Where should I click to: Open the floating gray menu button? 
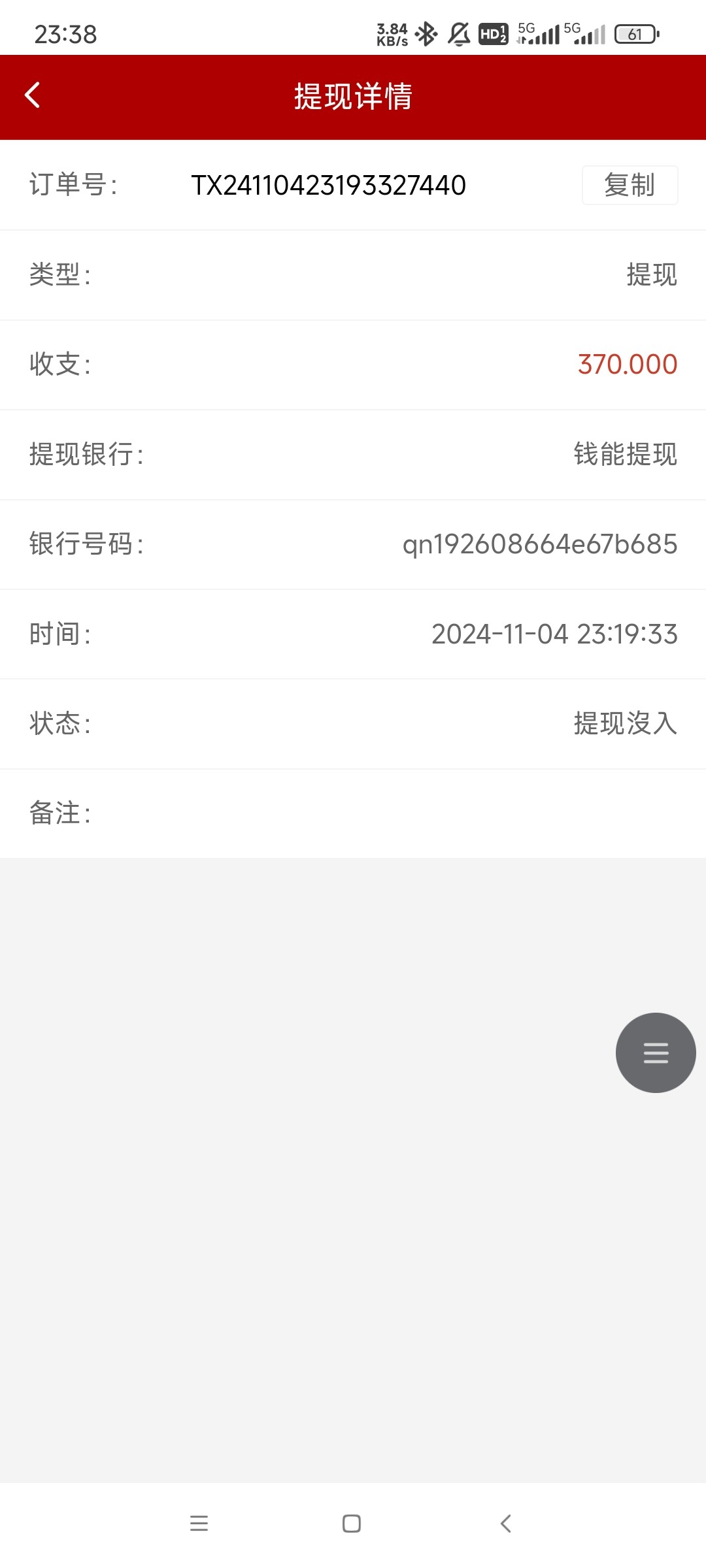[656, 1052]
